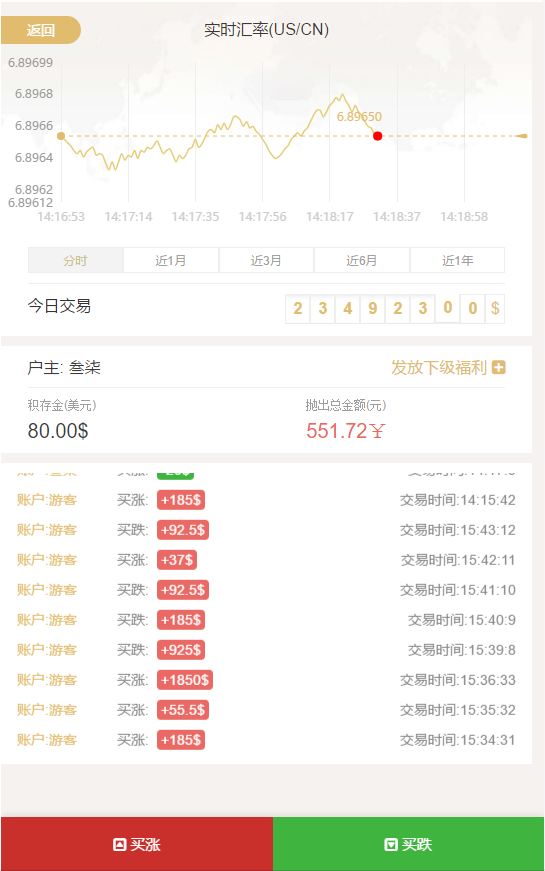
Task: Show the 近6月 chart range
Action: tap(362, 260)
